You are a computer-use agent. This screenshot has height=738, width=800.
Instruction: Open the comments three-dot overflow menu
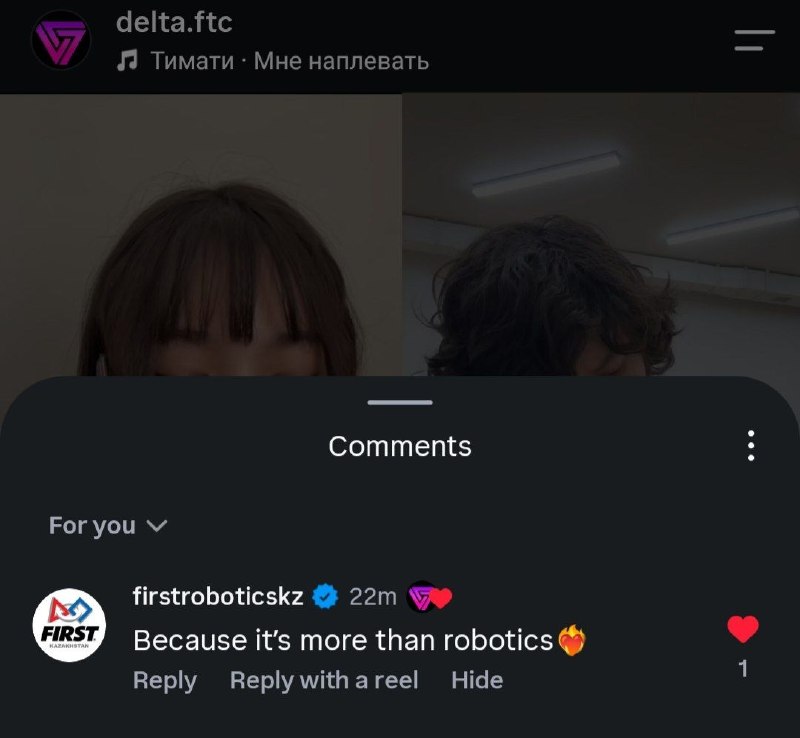pyautogui.click(x=751, y=446)
